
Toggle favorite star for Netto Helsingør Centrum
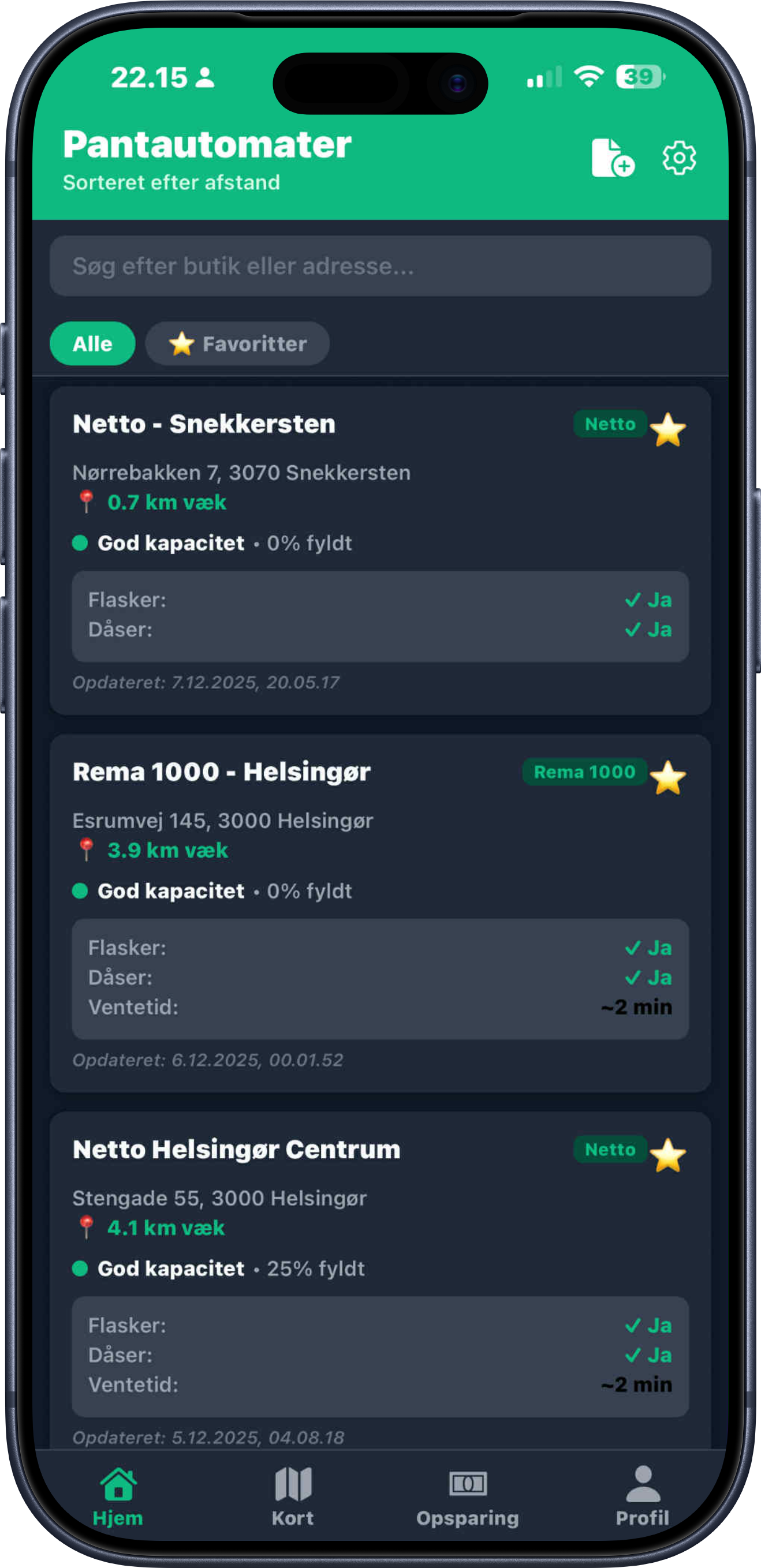point(668,1155)
